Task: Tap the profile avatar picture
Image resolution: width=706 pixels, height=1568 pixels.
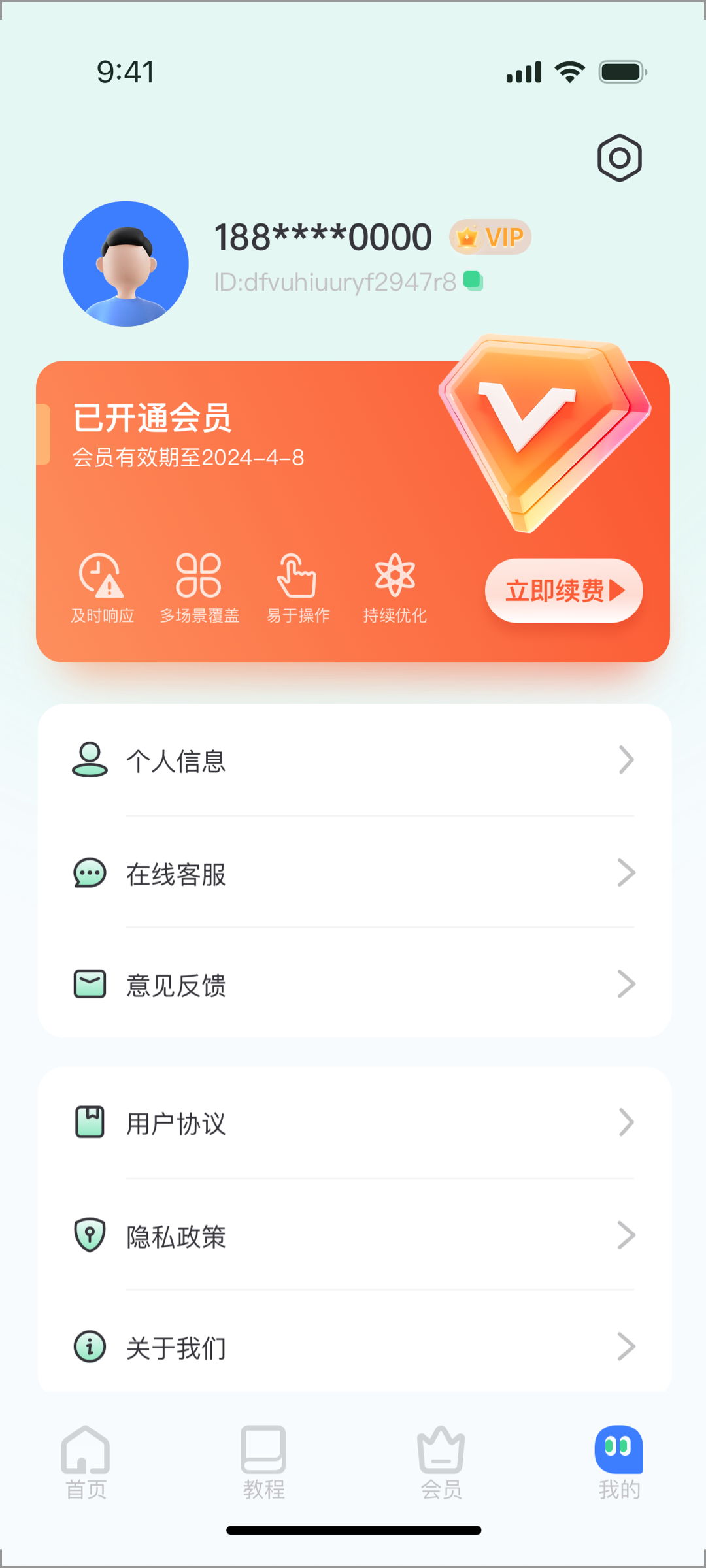Action: tap(126, 264)
